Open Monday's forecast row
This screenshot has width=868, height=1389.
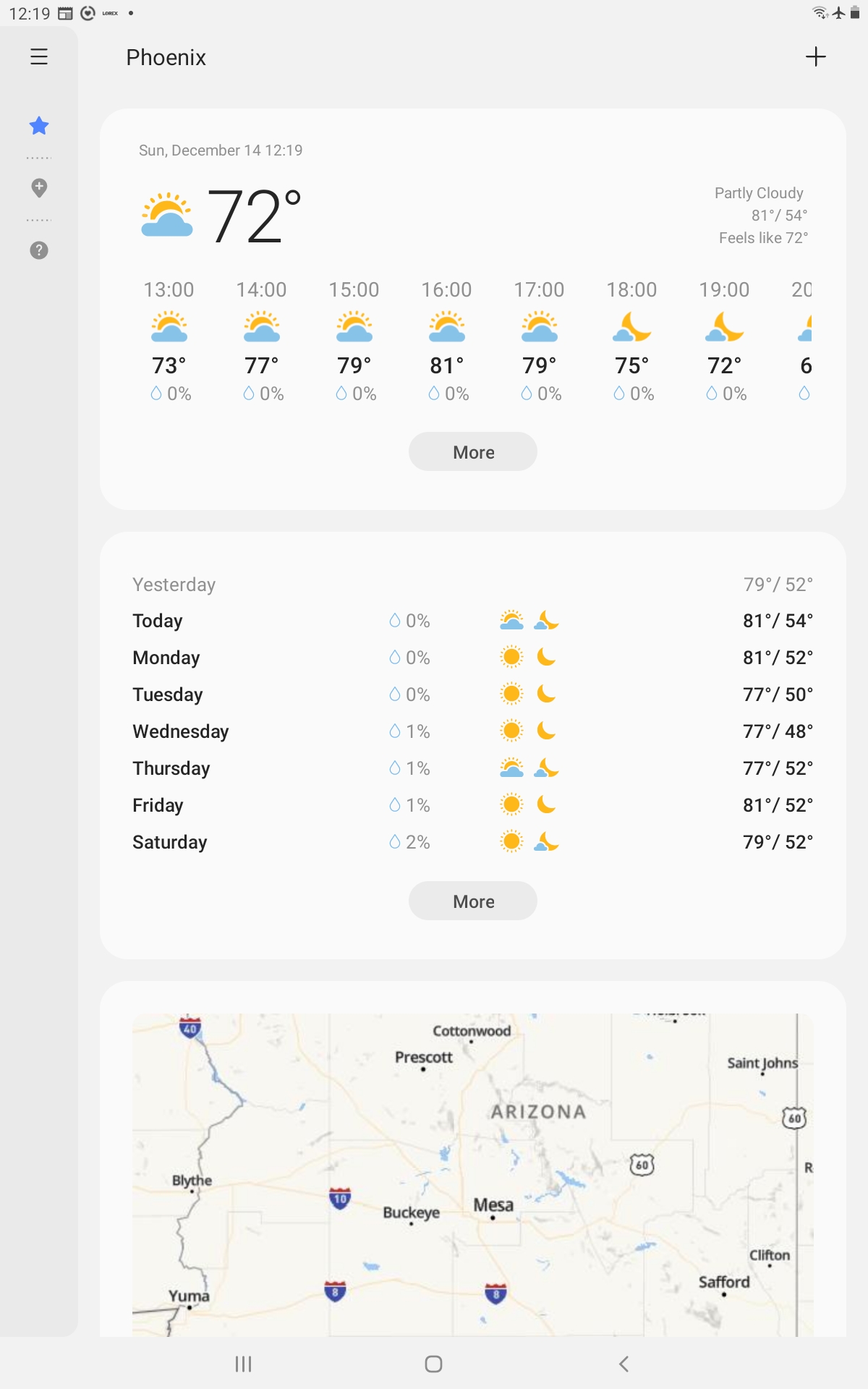472,658
